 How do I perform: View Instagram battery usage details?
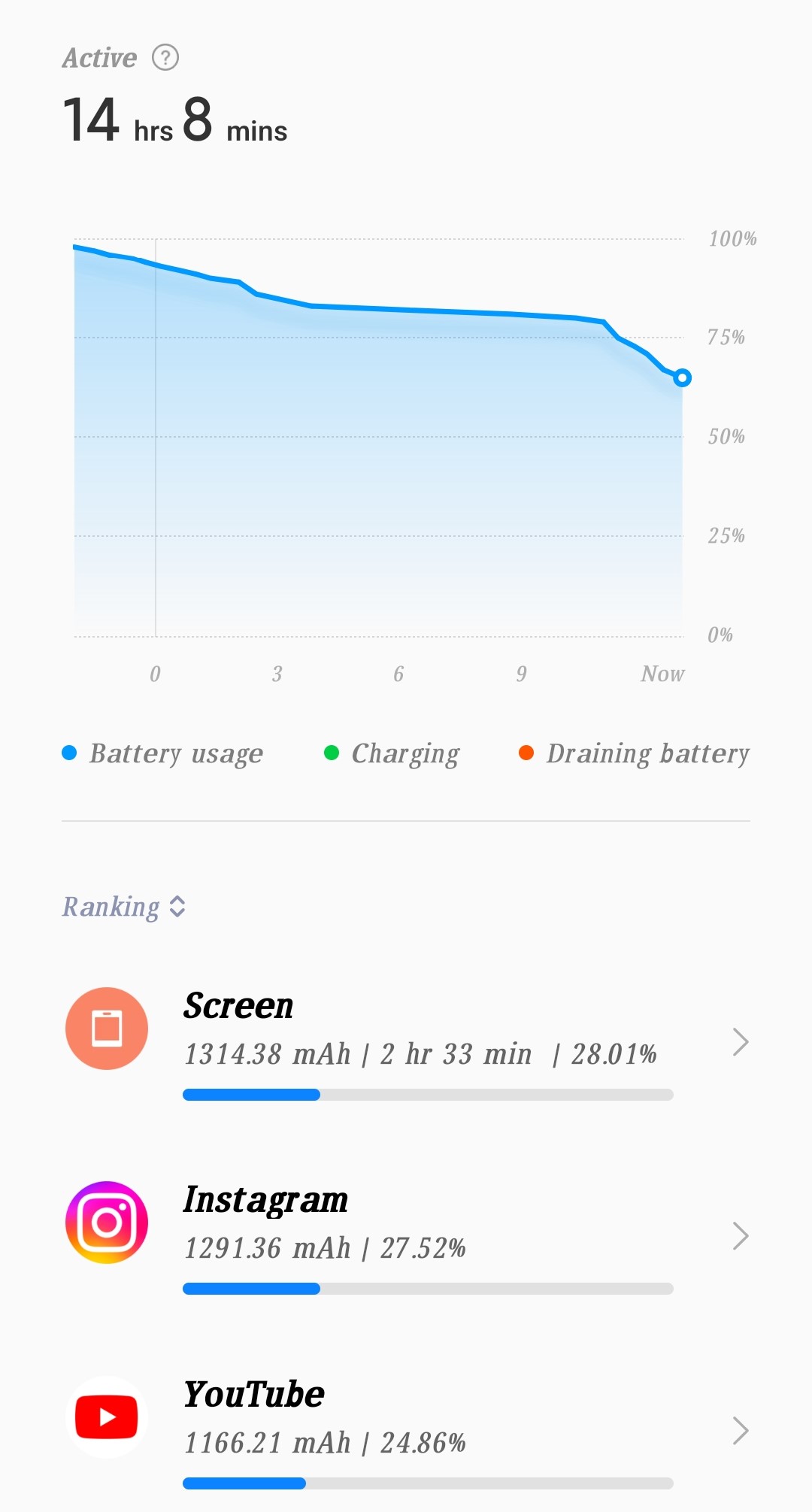[x=406, y=1235]
